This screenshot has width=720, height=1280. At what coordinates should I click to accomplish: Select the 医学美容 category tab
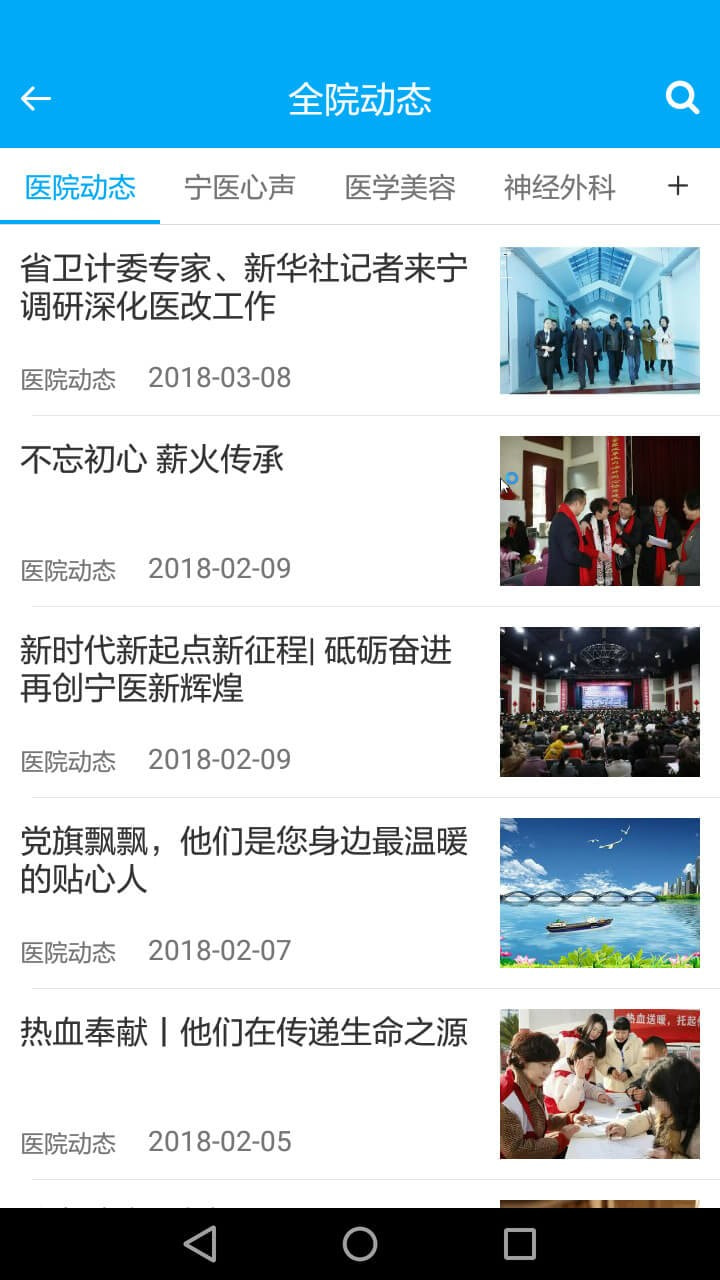(400, 188)
